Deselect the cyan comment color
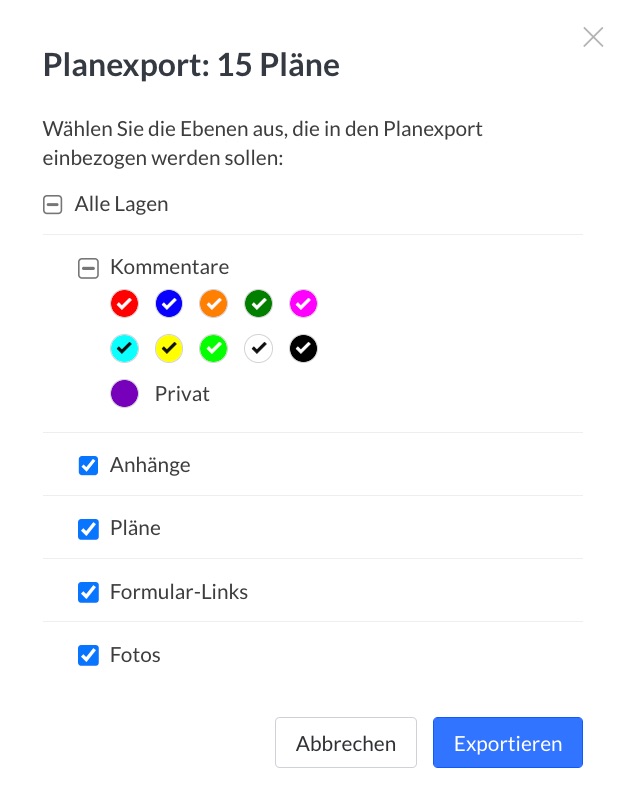 [124, 348]
